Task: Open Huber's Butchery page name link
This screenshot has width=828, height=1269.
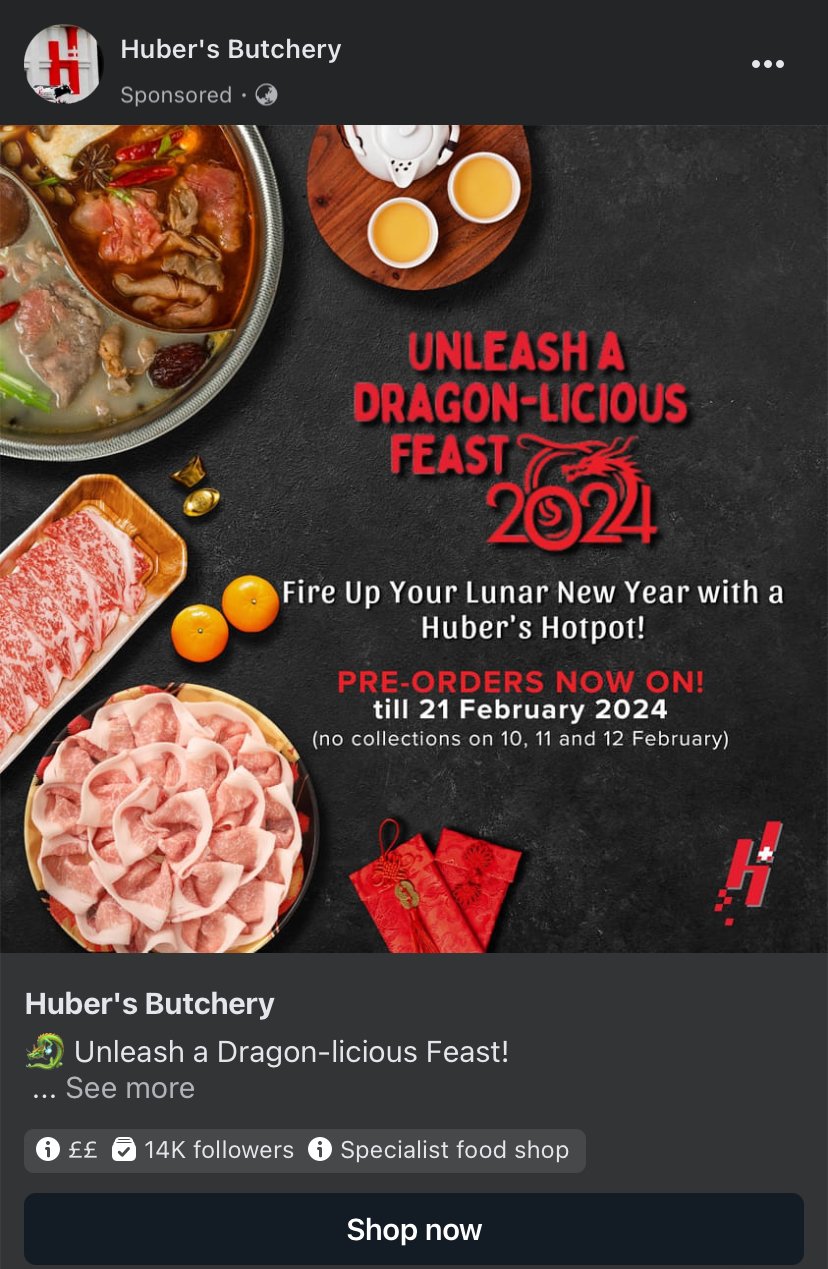Action: 230,49
